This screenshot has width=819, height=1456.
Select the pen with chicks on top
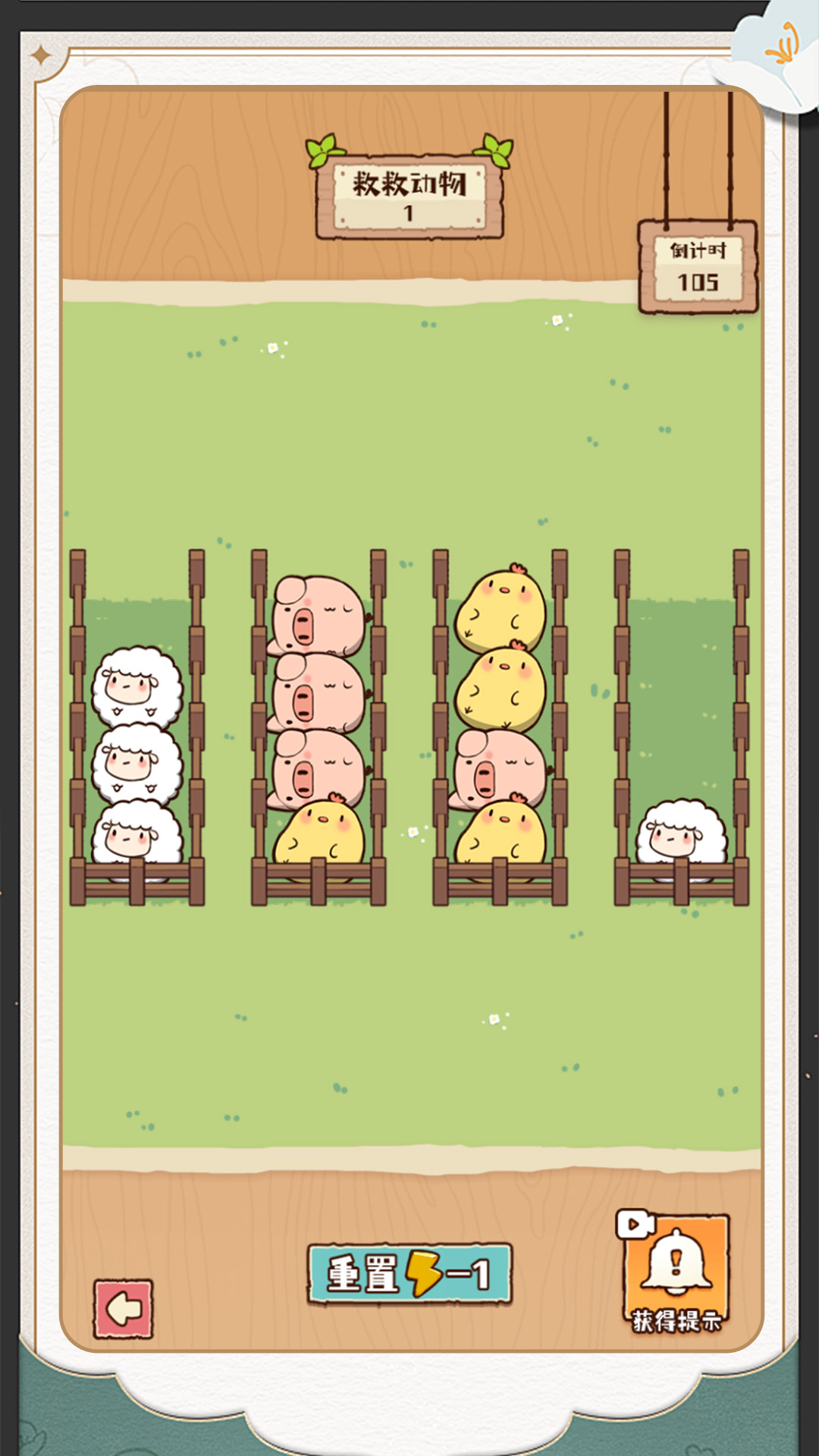[x=500, y=728]
